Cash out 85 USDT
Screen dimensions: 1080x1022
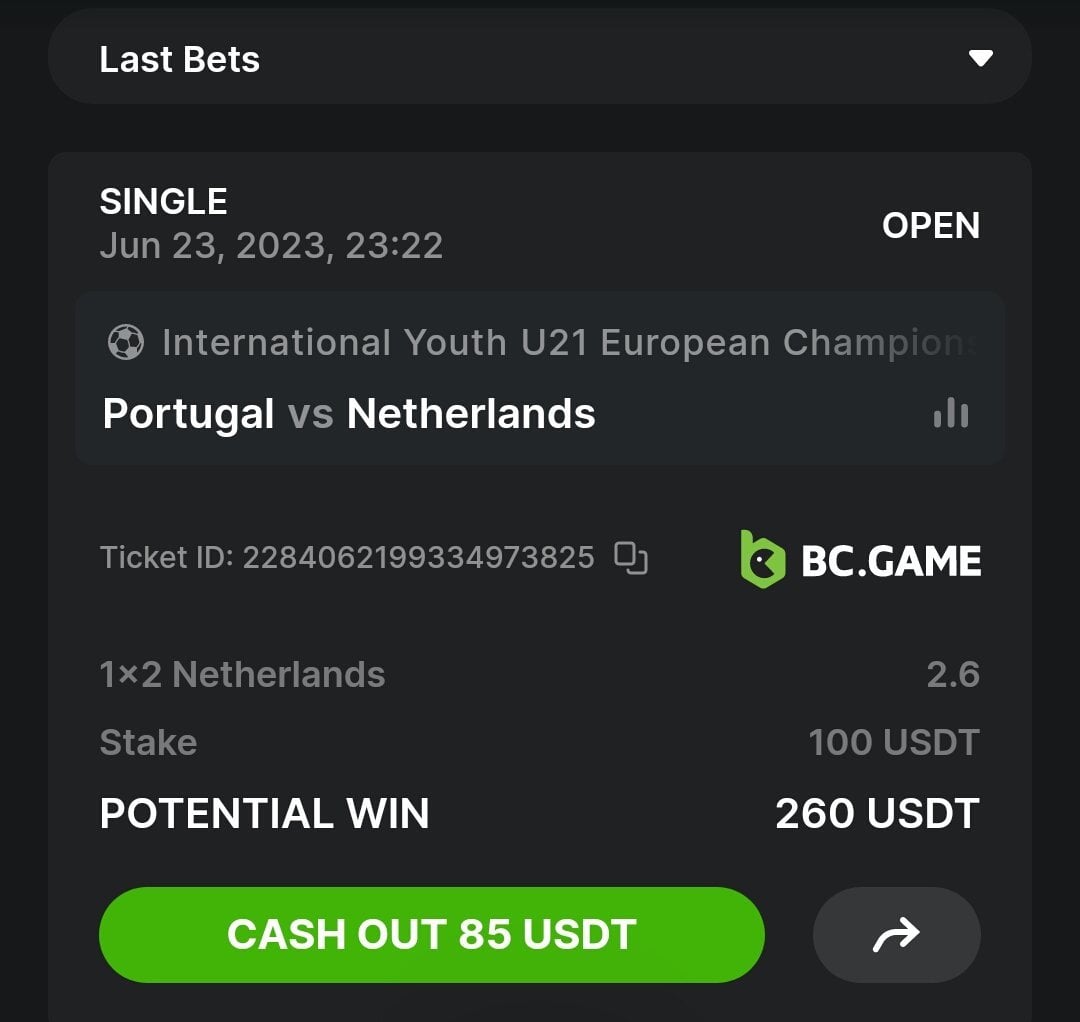tap(431, 935)
